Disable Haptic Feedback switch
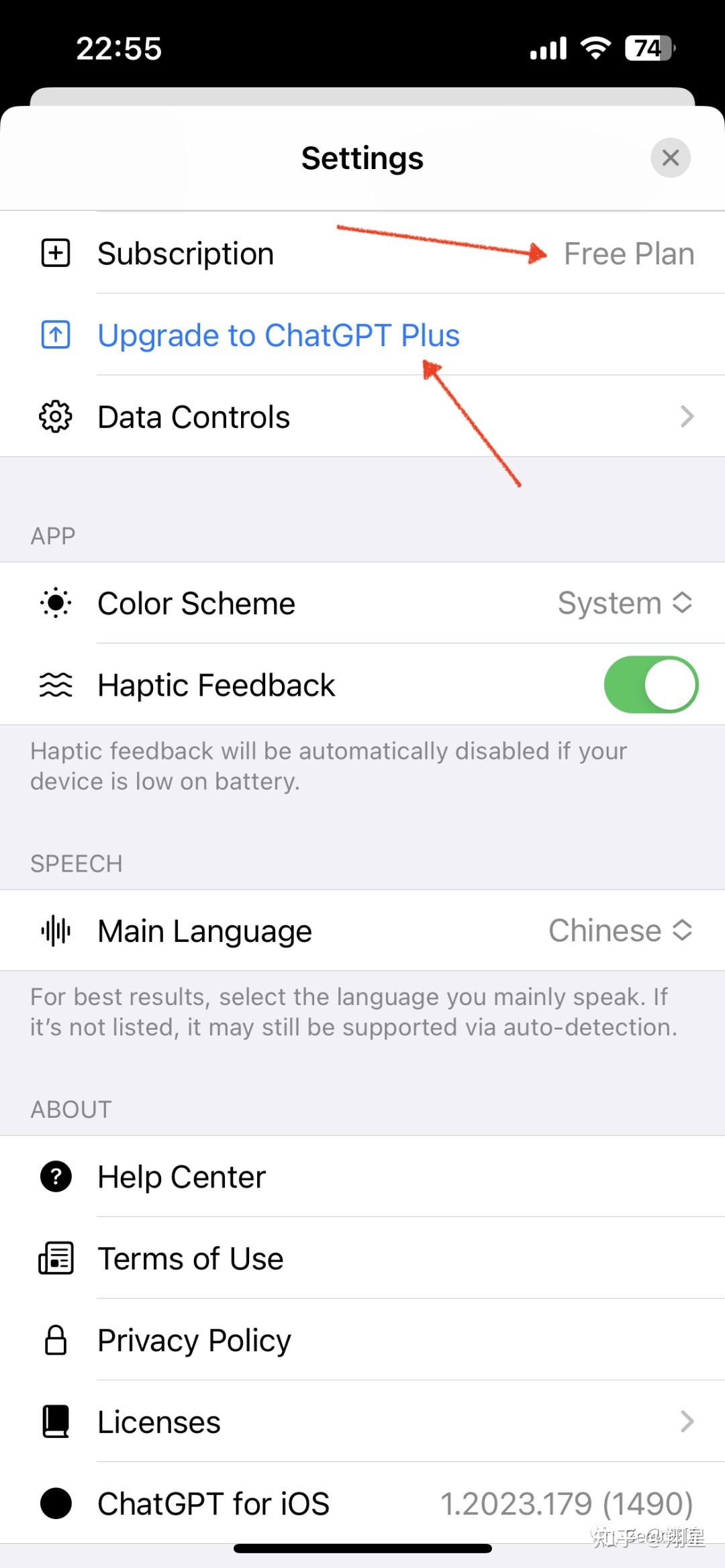This screenshot has width=725, height=1568. click(x=650, y=685)
